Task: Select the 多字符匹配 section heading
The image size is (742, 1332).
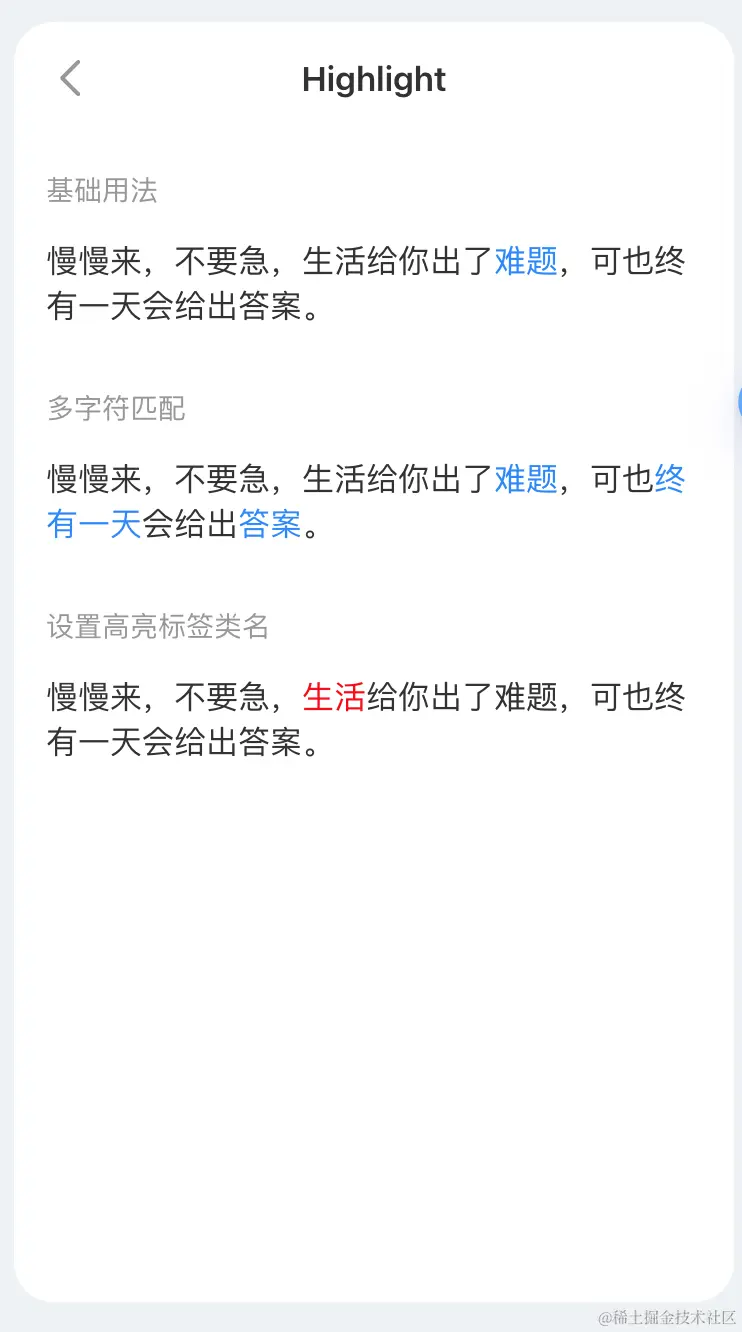Action: tap(115, 408)
